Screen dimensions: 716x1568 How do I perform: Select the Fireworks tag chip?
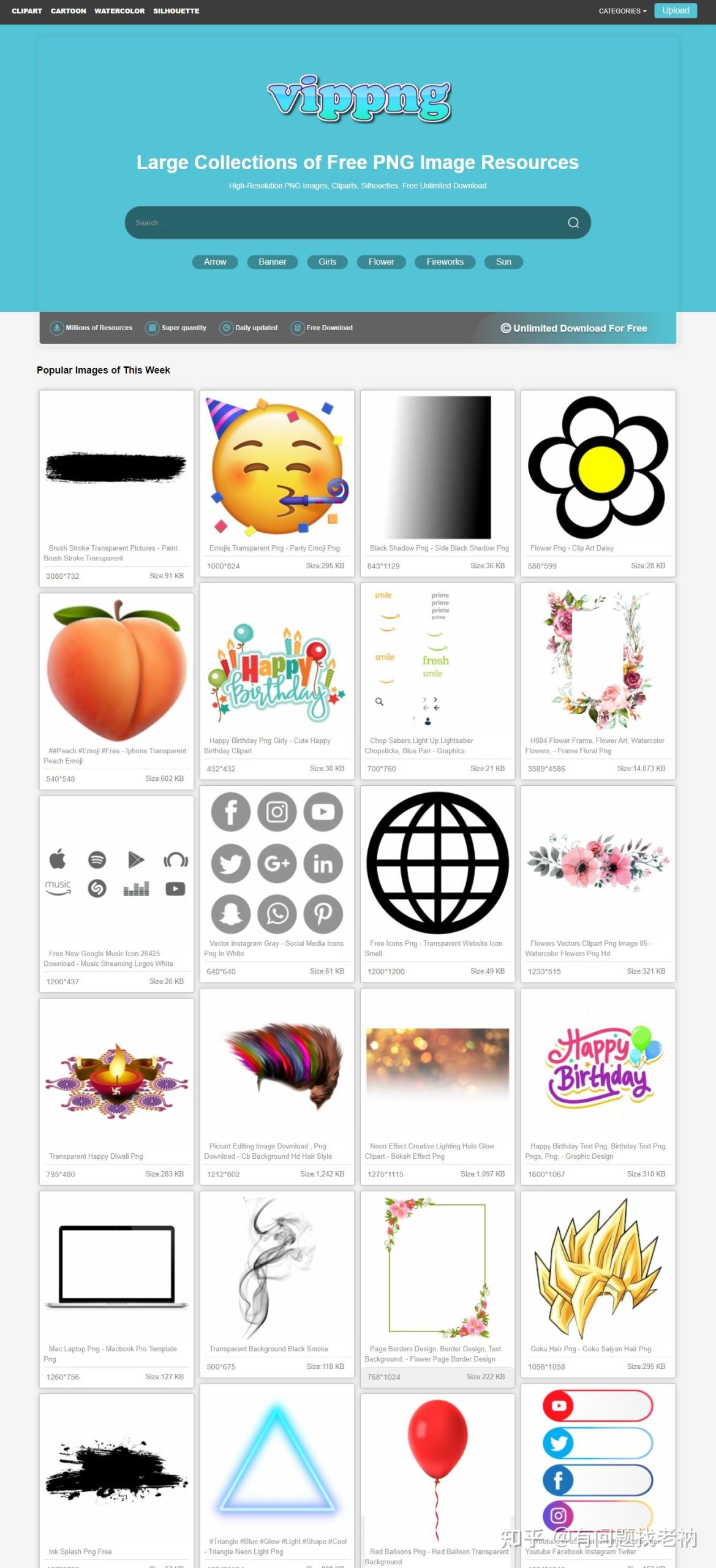[x=445, y=262]
